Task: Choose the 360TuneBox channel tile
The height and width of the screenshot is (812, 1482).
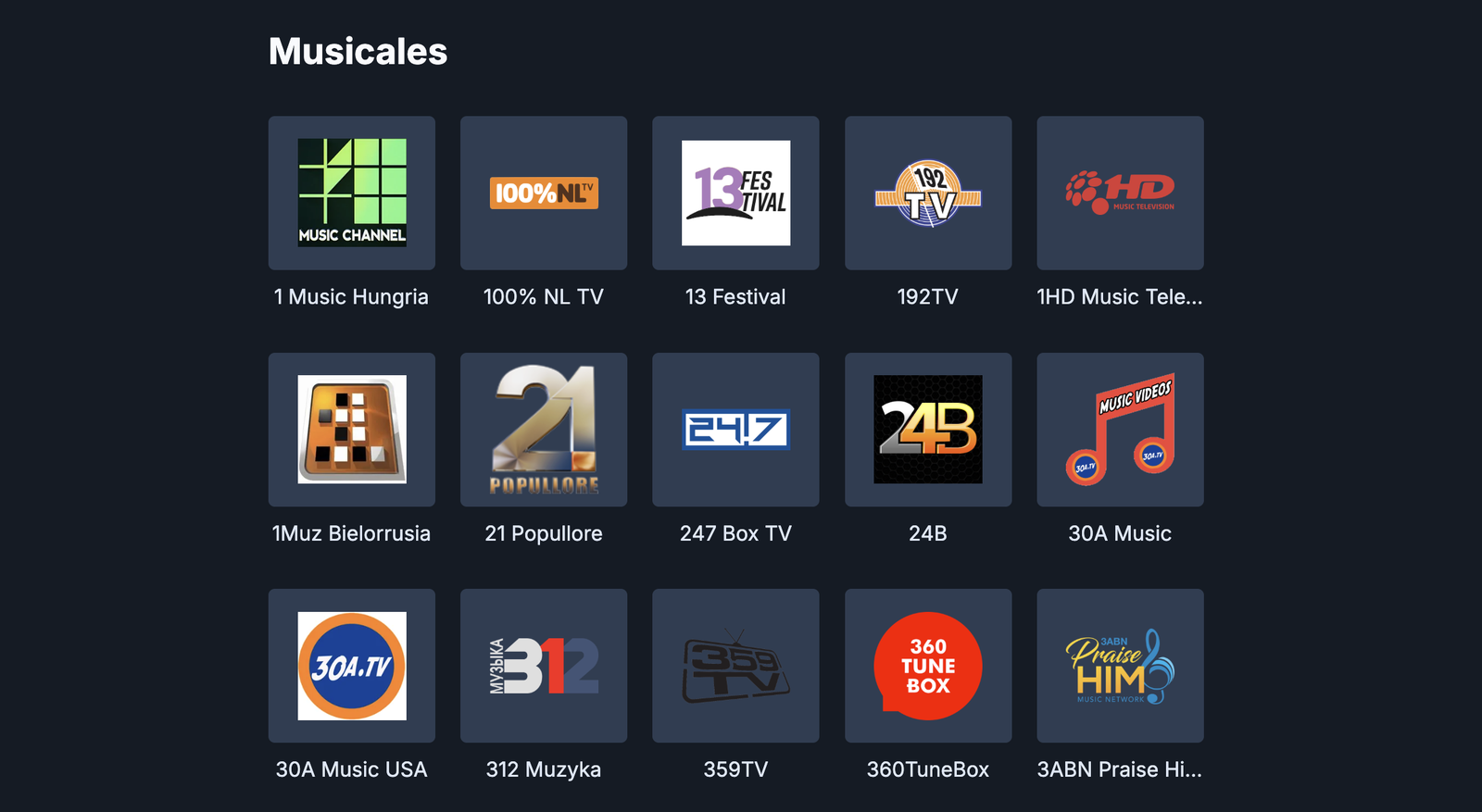Action: point(928,666)
